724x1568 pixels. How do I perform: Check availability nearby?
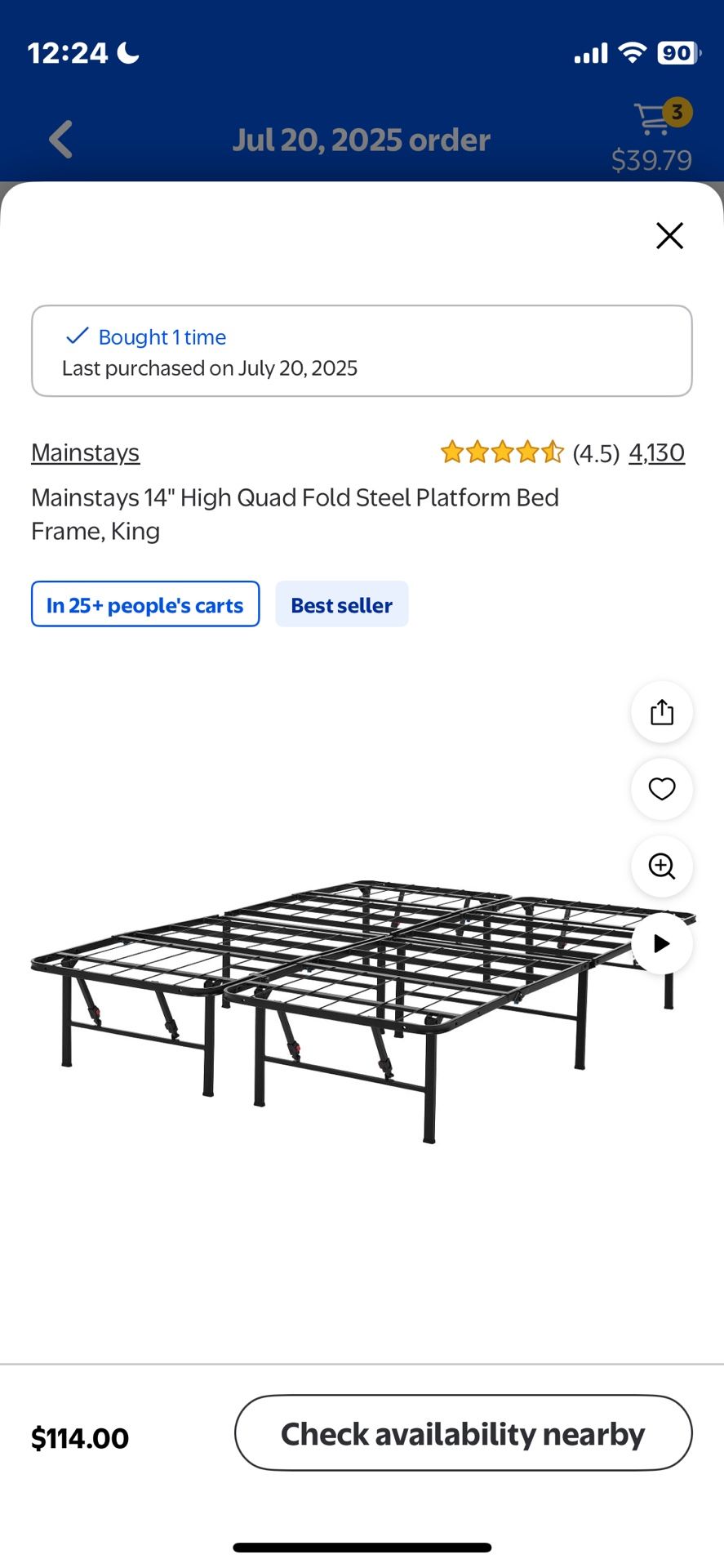tap(463, 1433)
